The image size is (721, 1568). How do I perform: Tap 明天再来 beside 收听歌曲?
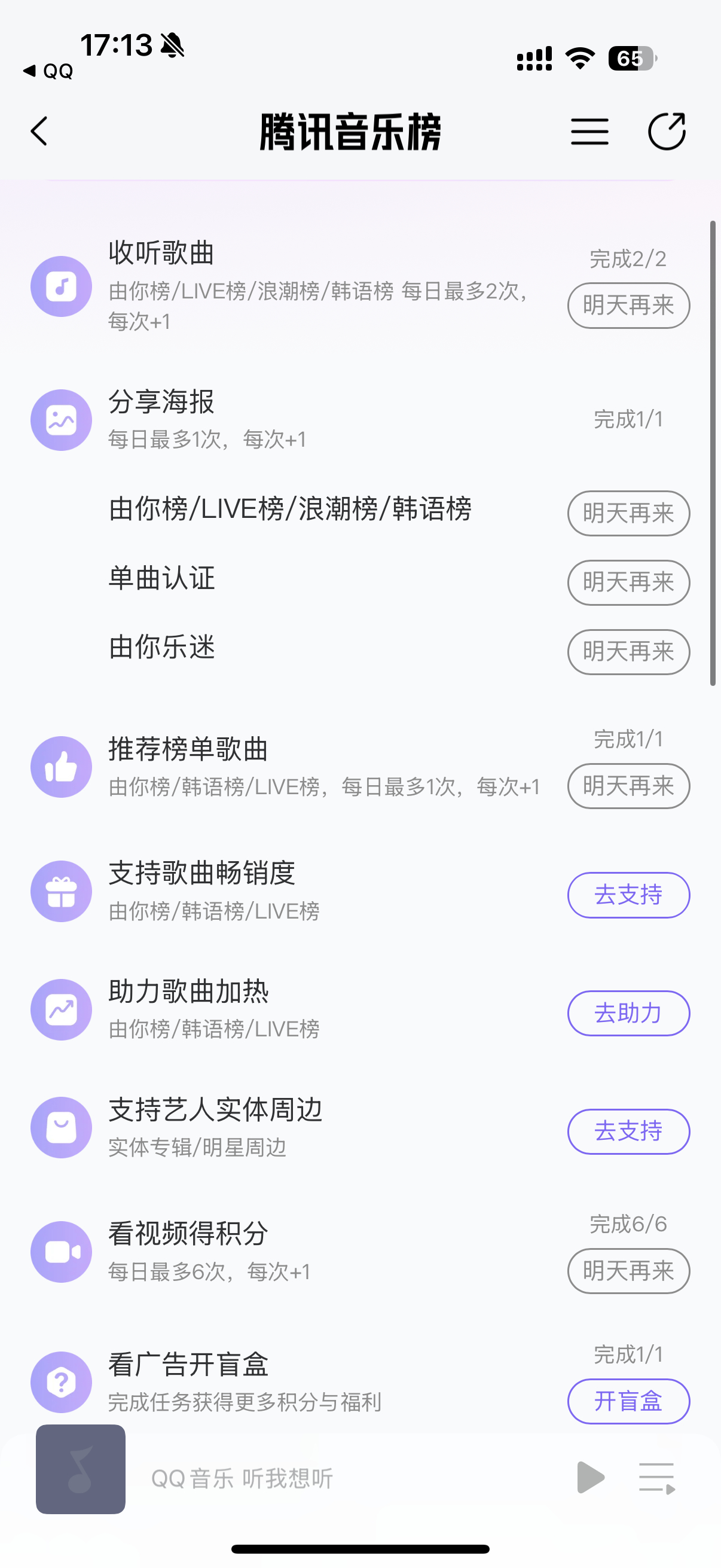point(628,305)
